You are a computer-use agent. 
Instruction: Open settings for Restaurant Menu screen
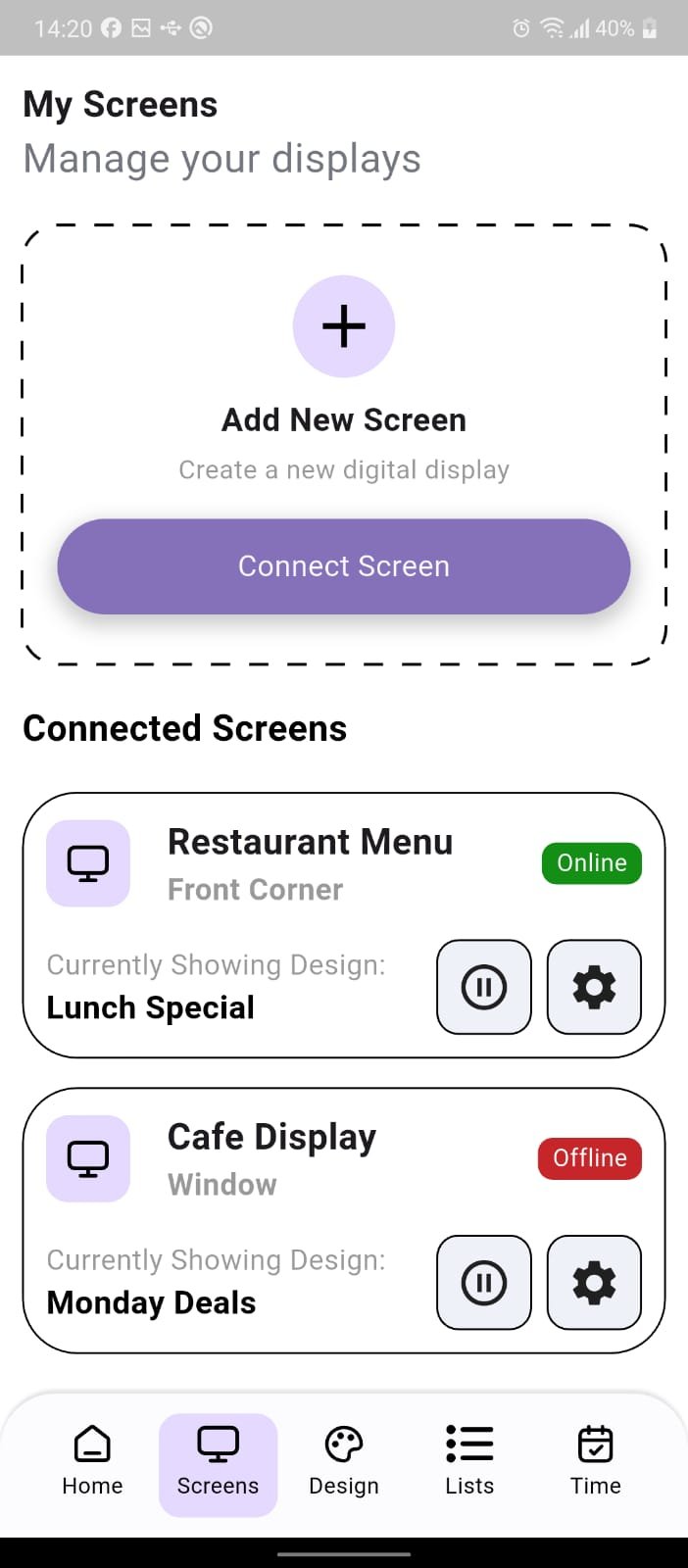pyautogui.click(x=594, y=987)
